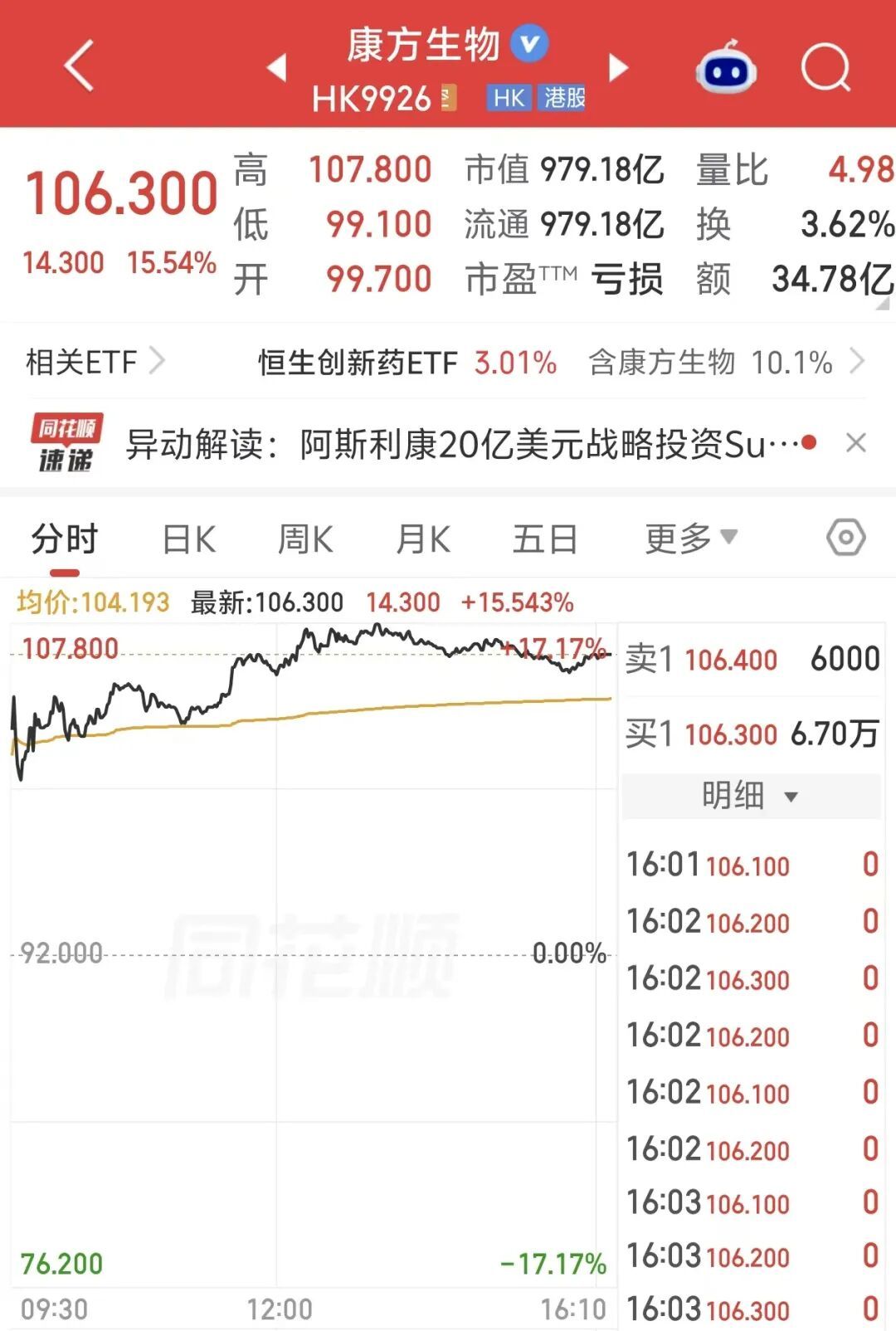Tap the 买1 106.300 order row
The width and height of the screenshot is (896, 1331).
point(752,734)
